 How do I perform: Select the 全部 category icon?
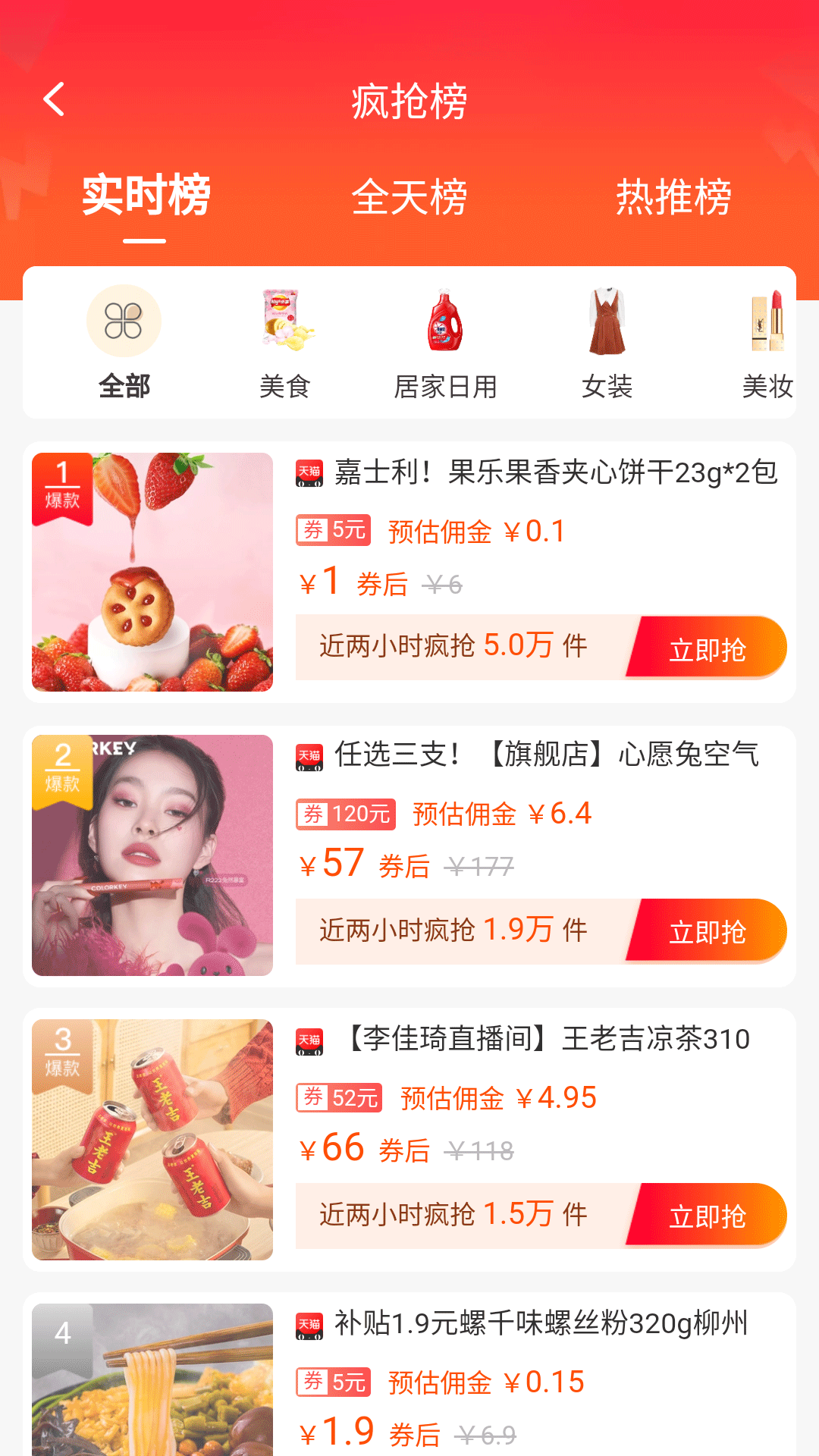(x=124, y=340)
